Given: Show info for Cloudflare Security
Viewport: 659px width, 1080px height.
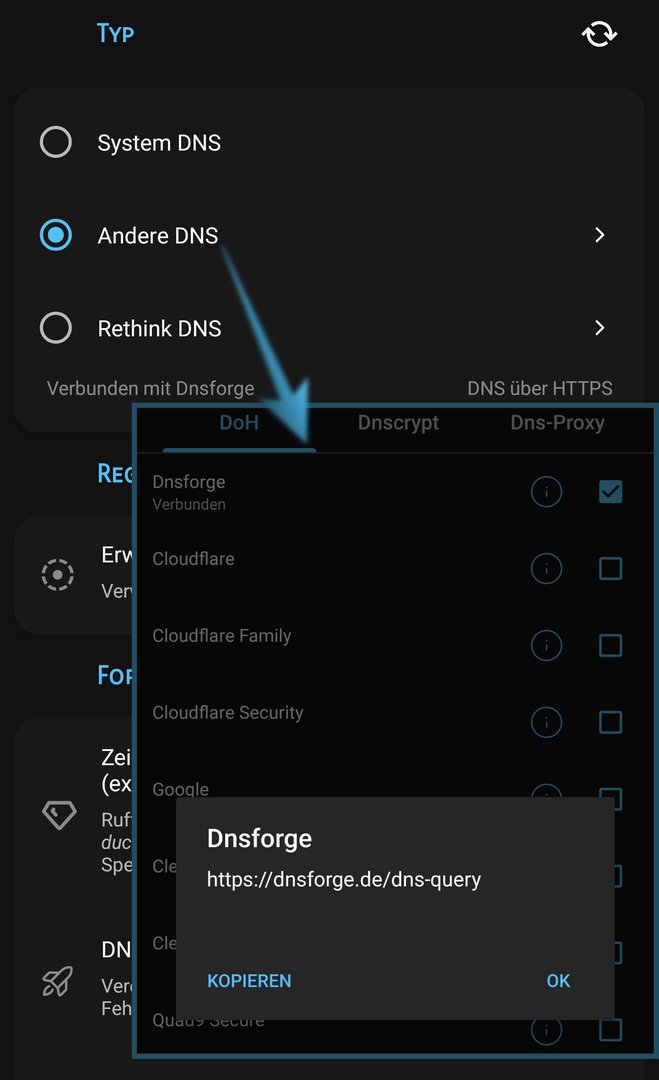Looking at the screenshot, I should click(546, 722).
